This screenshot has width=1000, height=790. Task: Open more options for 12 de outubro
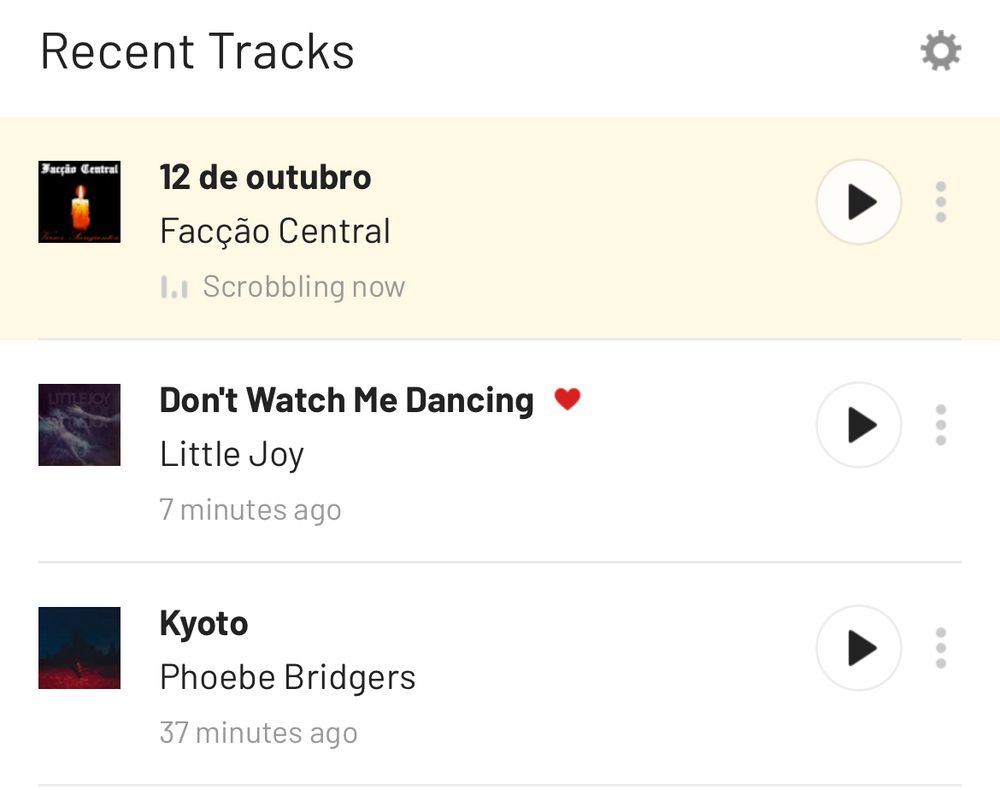pos(940,202)
